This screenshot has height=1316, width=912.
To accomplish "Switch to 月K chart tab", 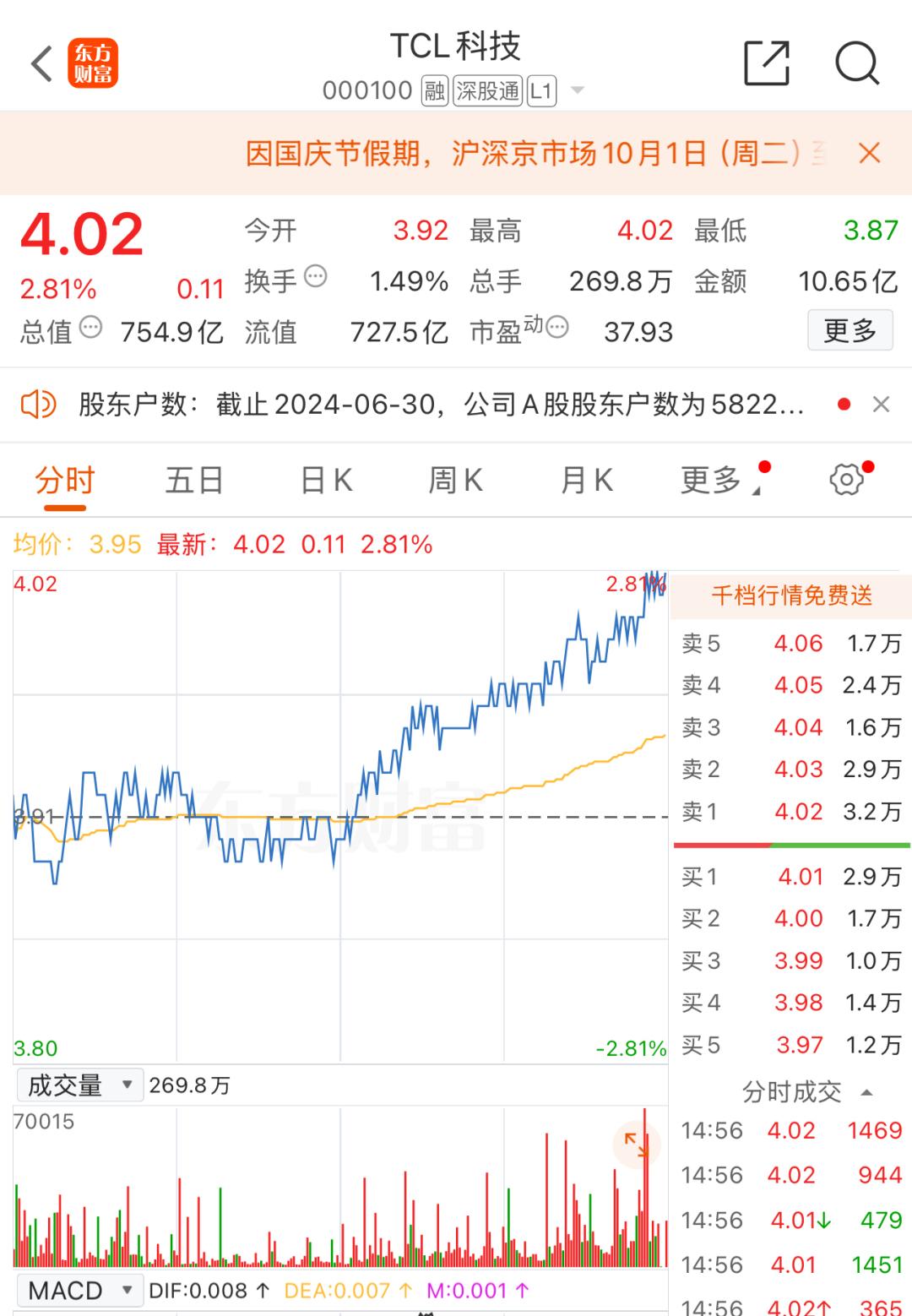I will (587, 481).
